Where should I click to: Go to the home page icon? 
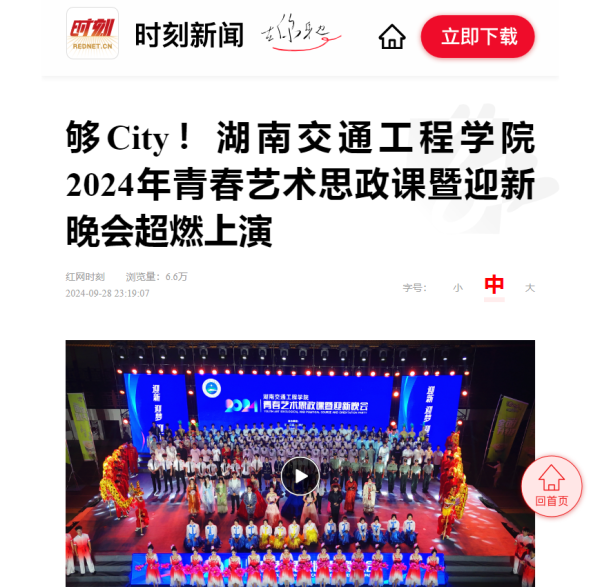[x=392, y=37]
